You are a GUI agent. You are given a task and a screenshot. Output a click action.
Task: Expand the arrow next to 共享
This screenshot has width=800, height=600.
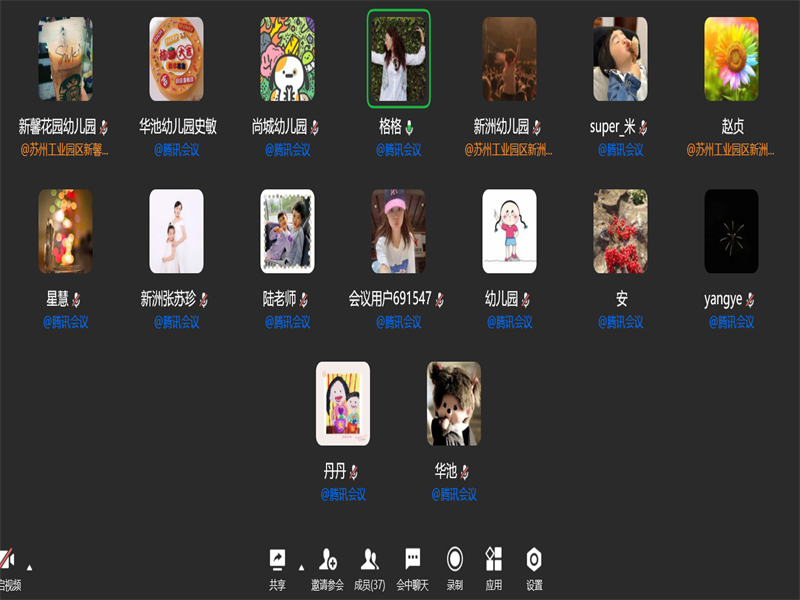301,567
